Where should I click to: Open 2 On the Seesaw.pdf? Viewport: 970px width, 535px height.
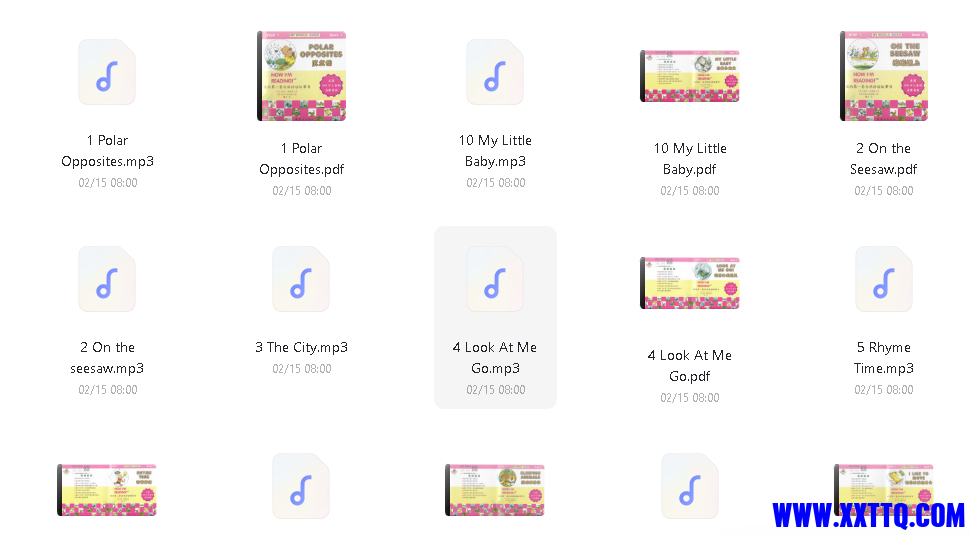883,76
